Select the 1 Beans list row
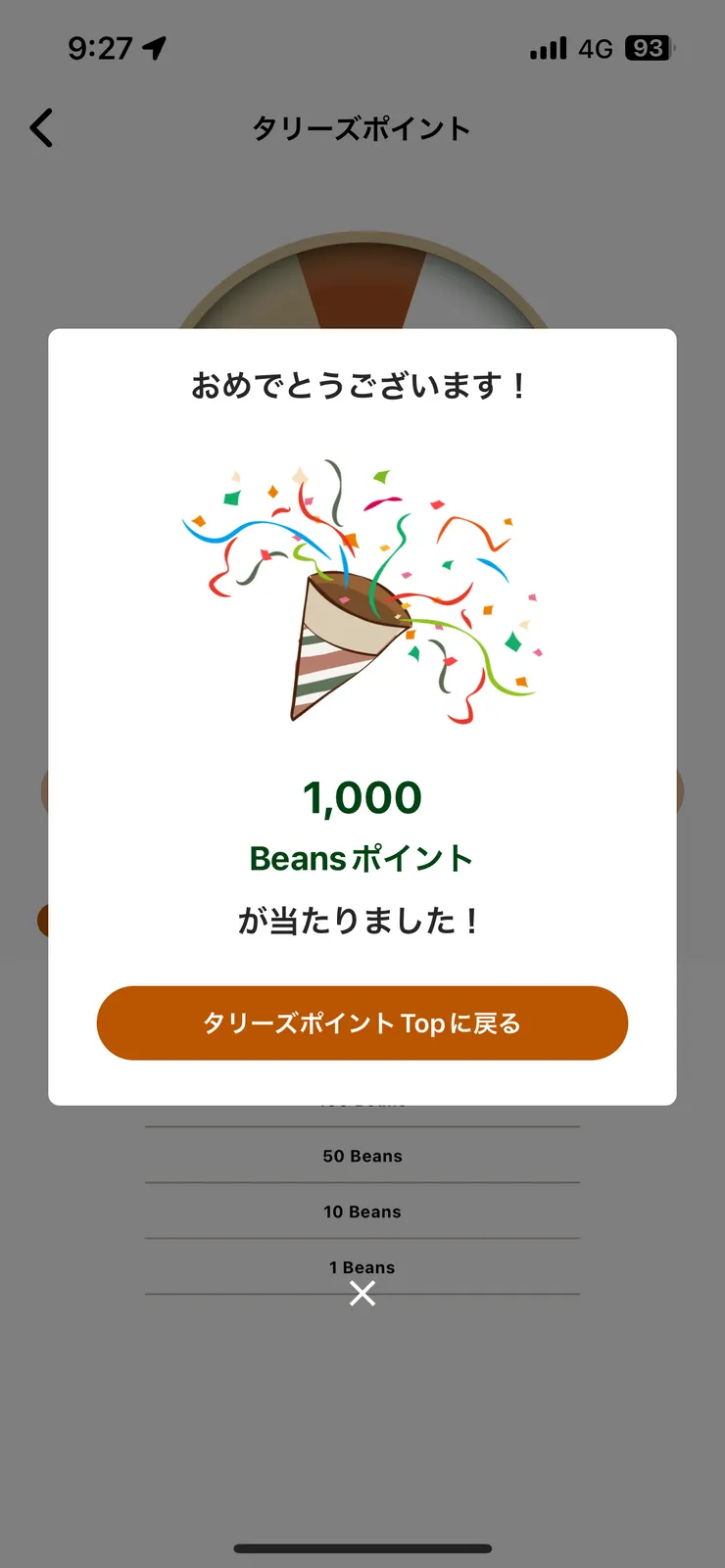The width and height of the screenshot is (725, 1568). point(362,1266)
